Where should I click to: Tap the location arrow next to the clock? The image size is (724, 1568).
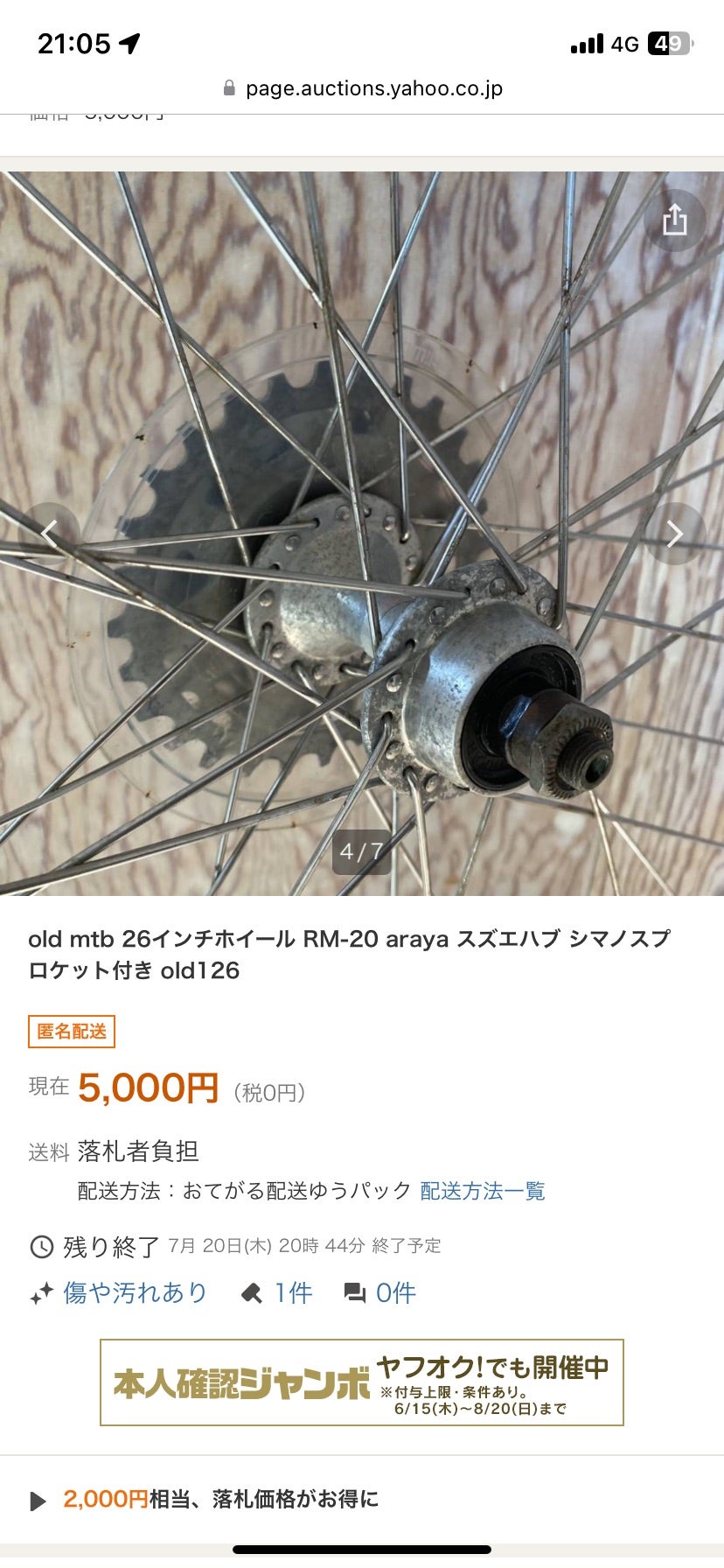[x=129, y=42]
